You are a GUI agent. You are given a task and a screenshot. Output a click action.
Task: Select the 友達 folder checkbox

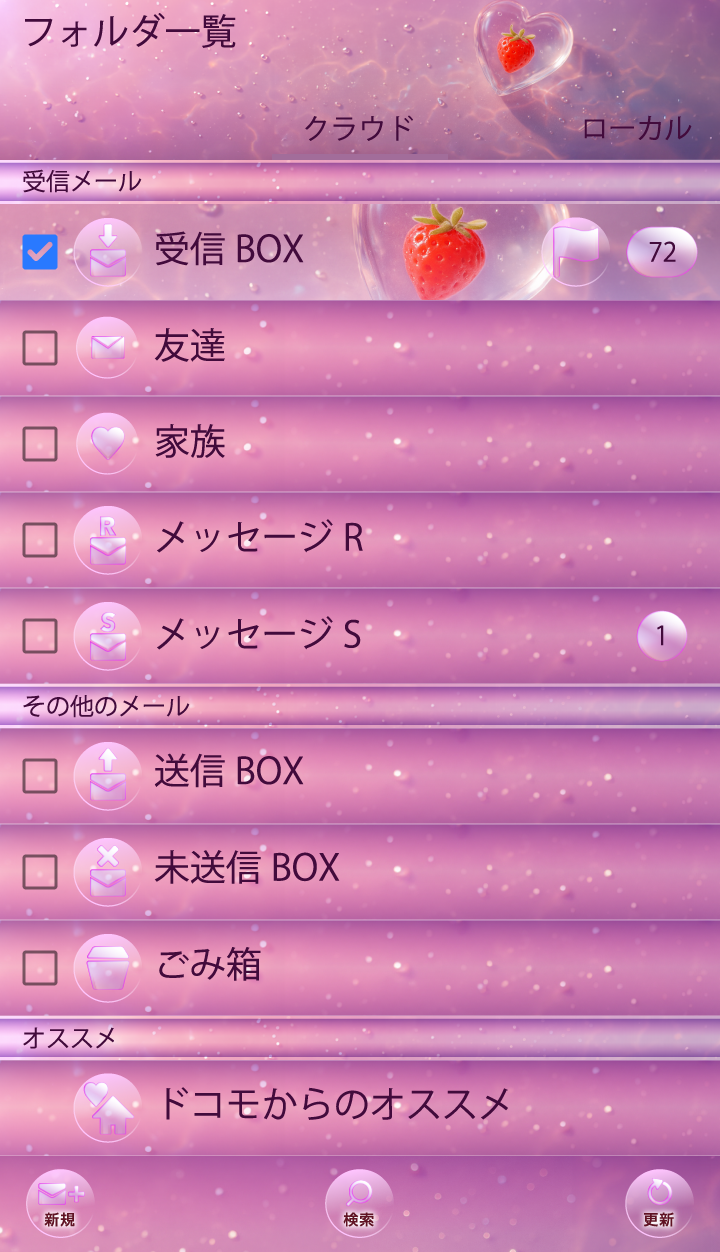[40, 348]
